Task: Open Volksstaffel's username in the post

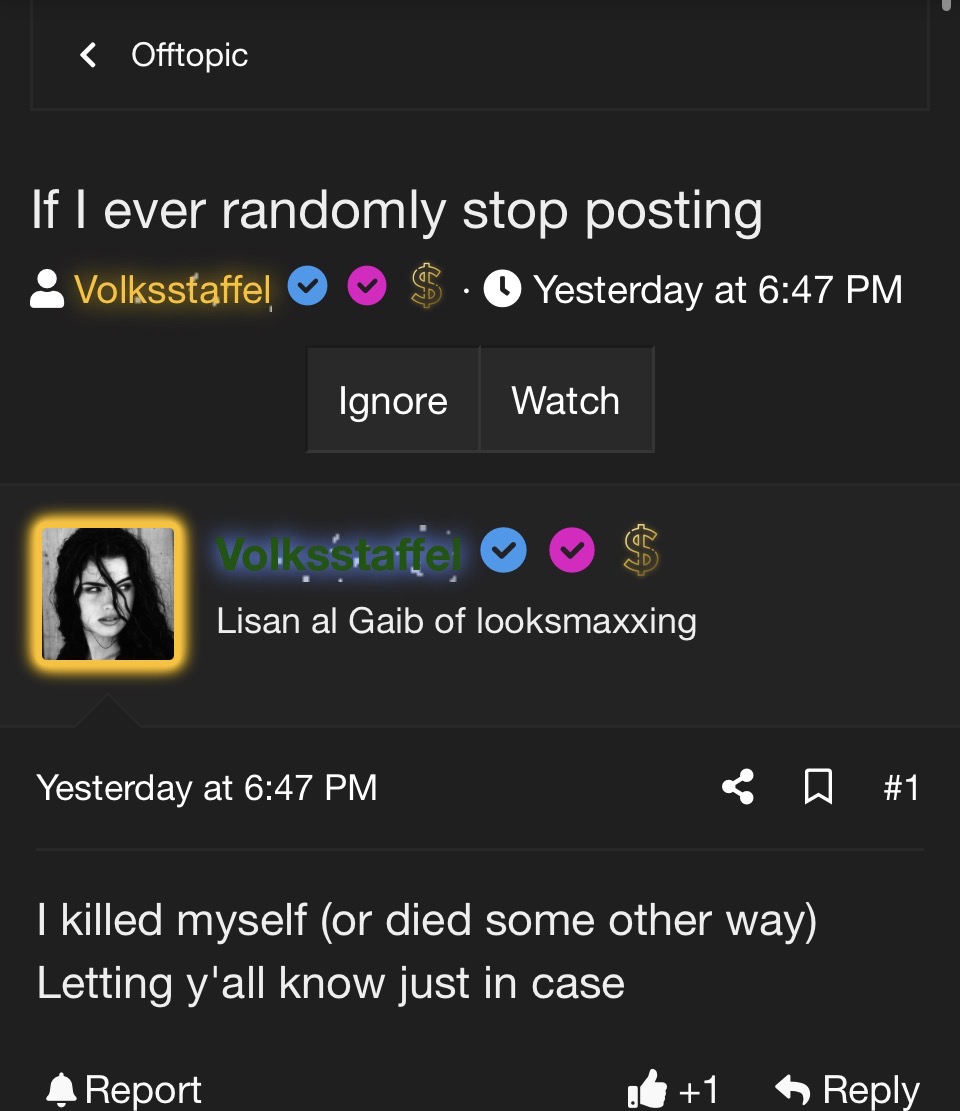Action: point(339,553)
